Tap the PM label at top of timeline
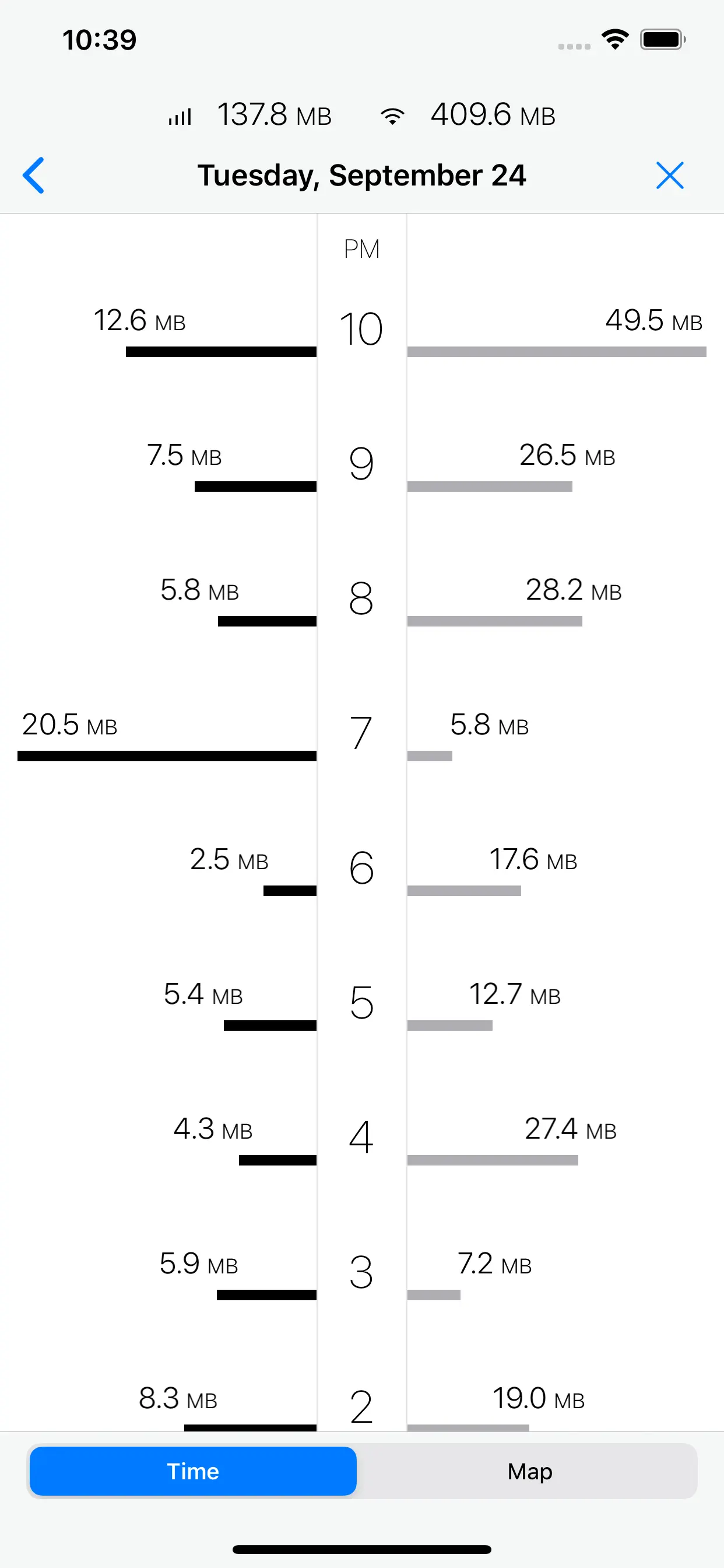This screenshot has height=1568, width=724. [x=361, y=249]
